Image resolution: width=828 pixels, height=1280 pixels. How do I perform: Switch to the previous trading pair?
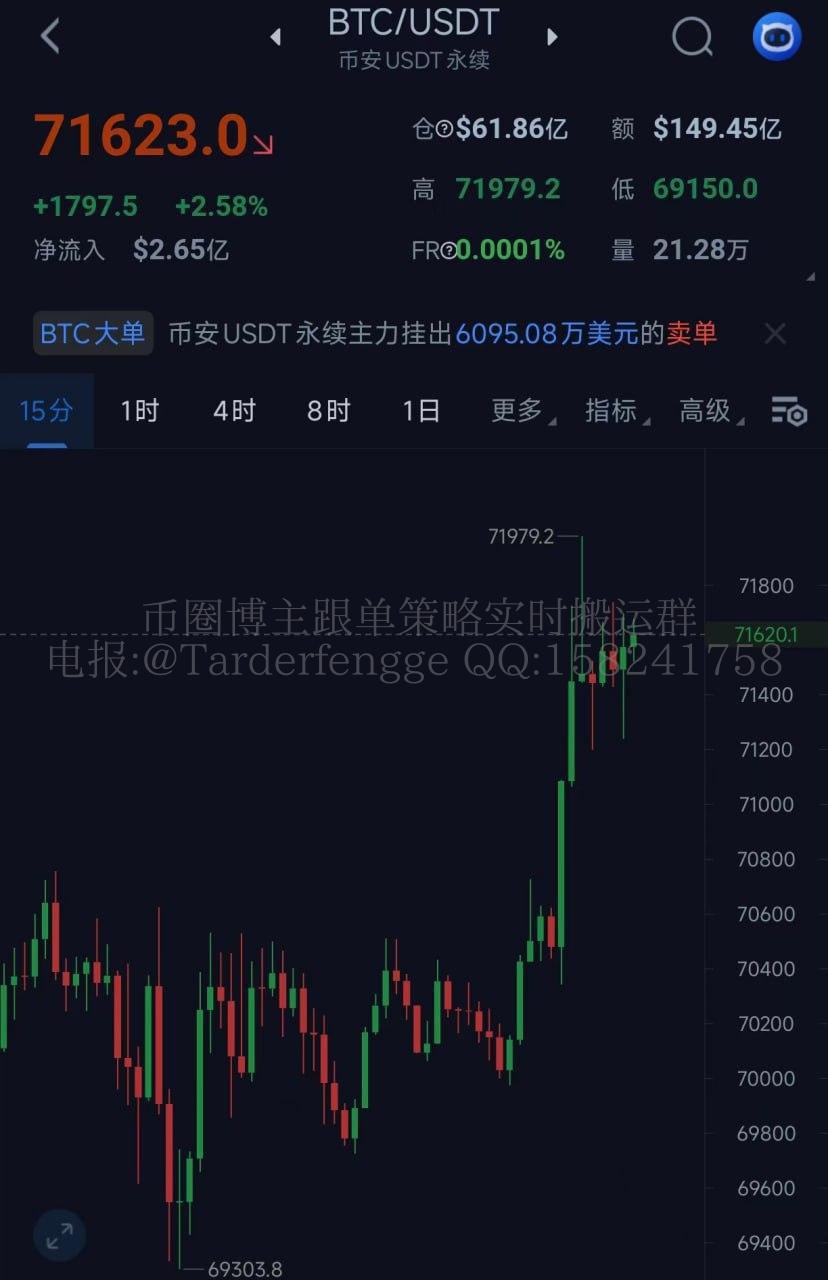point(276,38)
